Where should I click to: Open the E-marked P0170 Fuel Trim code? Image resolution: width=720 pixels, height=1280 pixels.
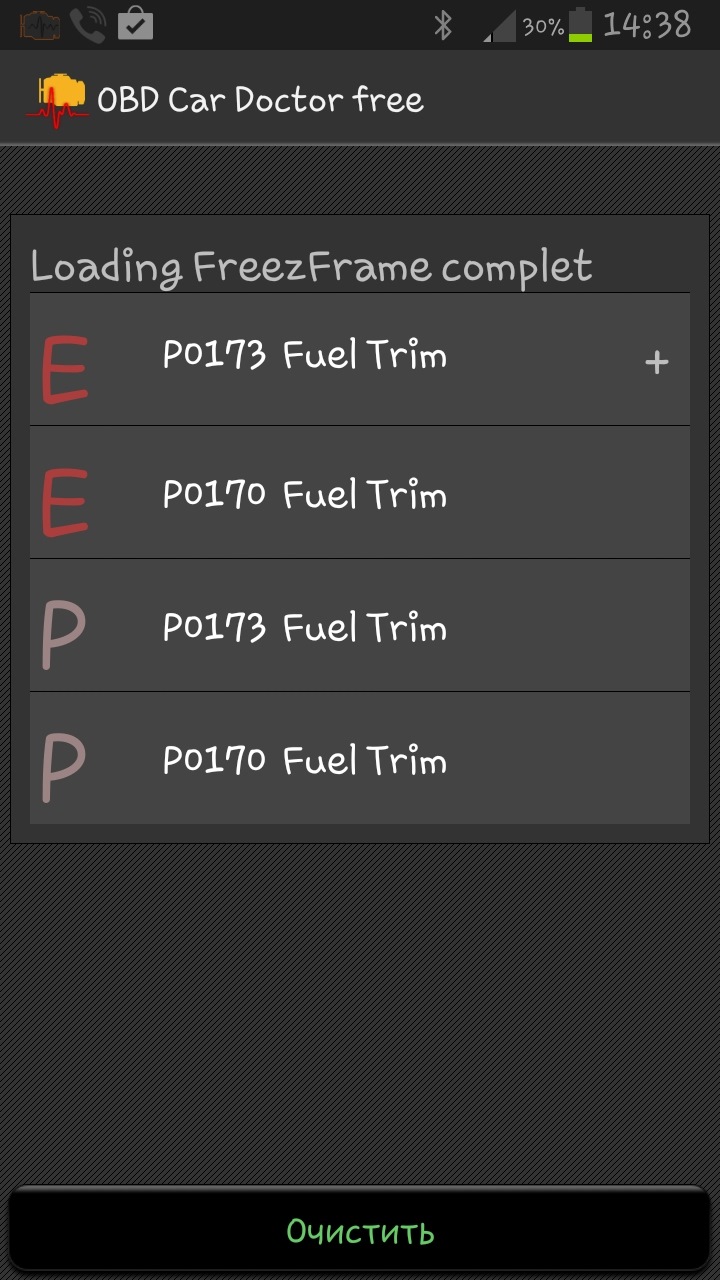tap(305, 494)
